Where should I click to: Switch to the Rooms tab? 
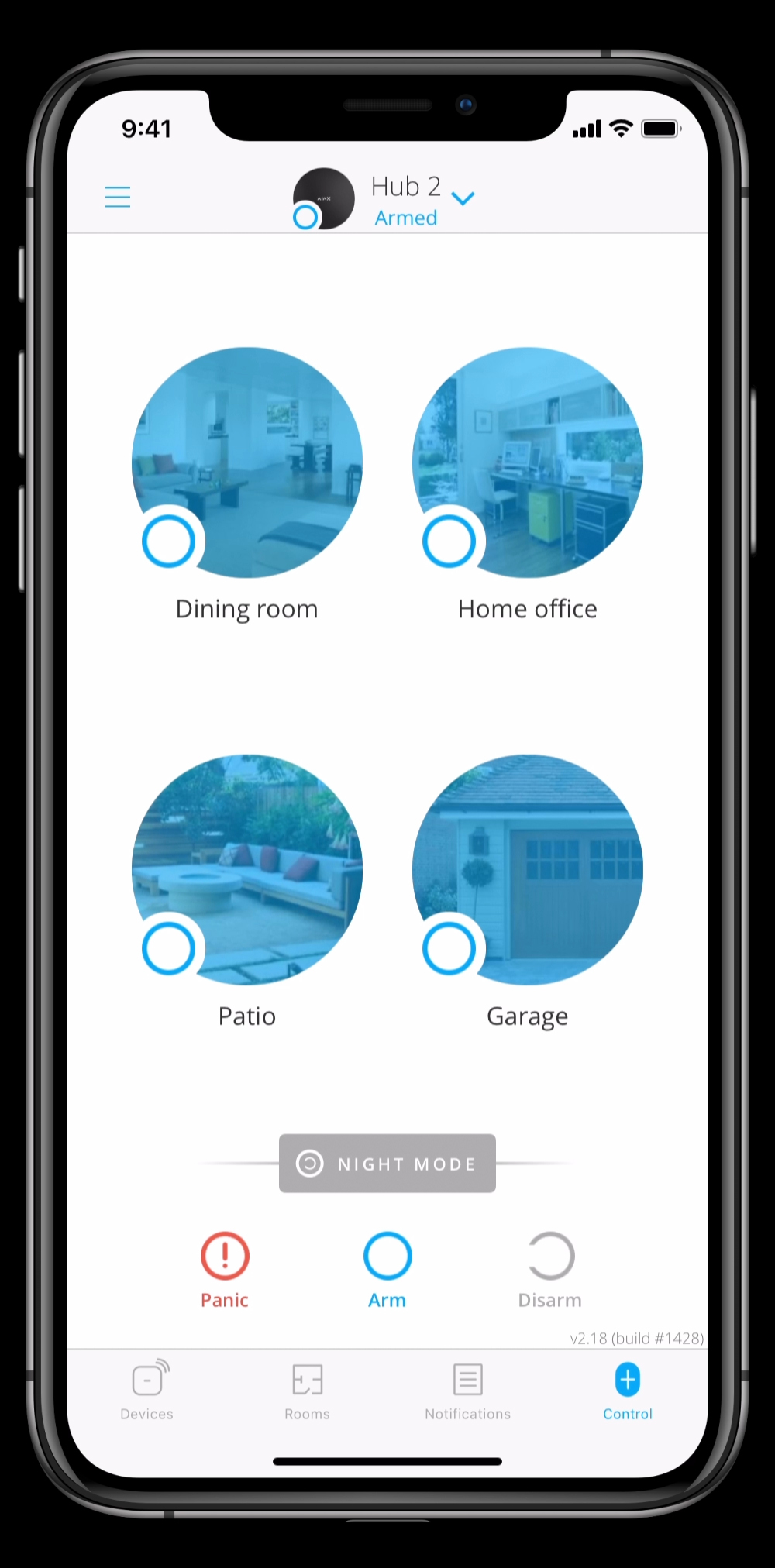tap(307, 1391)
